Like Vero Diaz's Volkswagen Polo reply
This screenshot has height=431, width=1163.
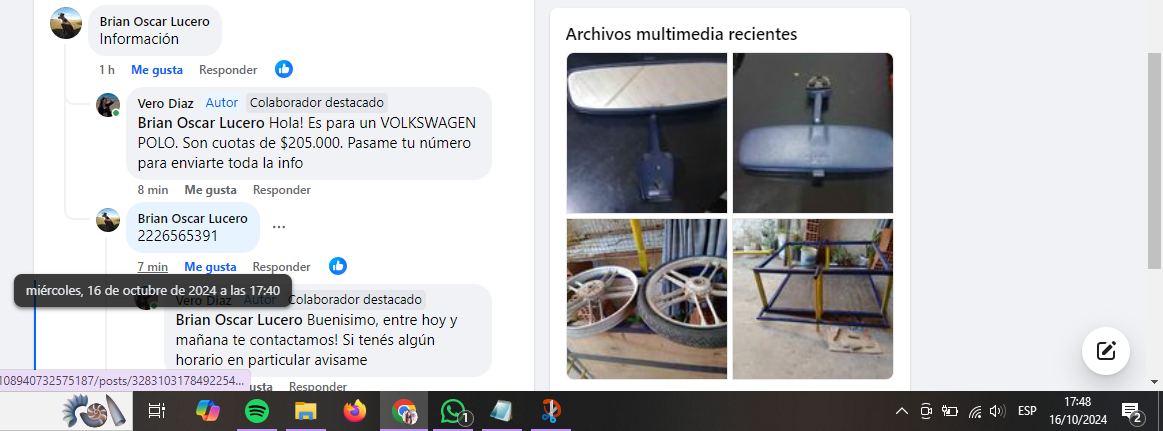pos(210,189)
